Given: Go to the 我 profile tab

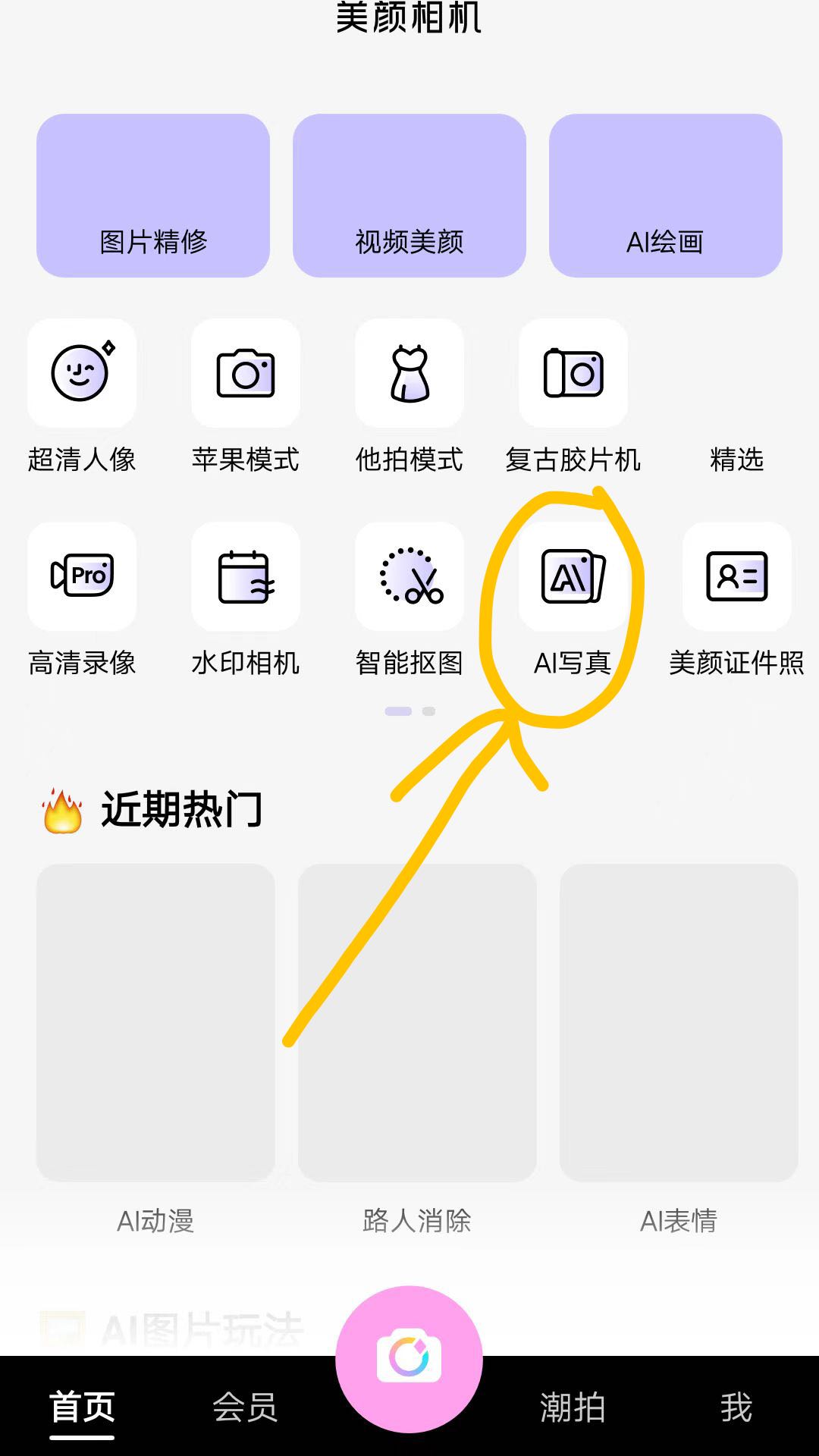Looking at the screenshot, I should point(736,1407).
